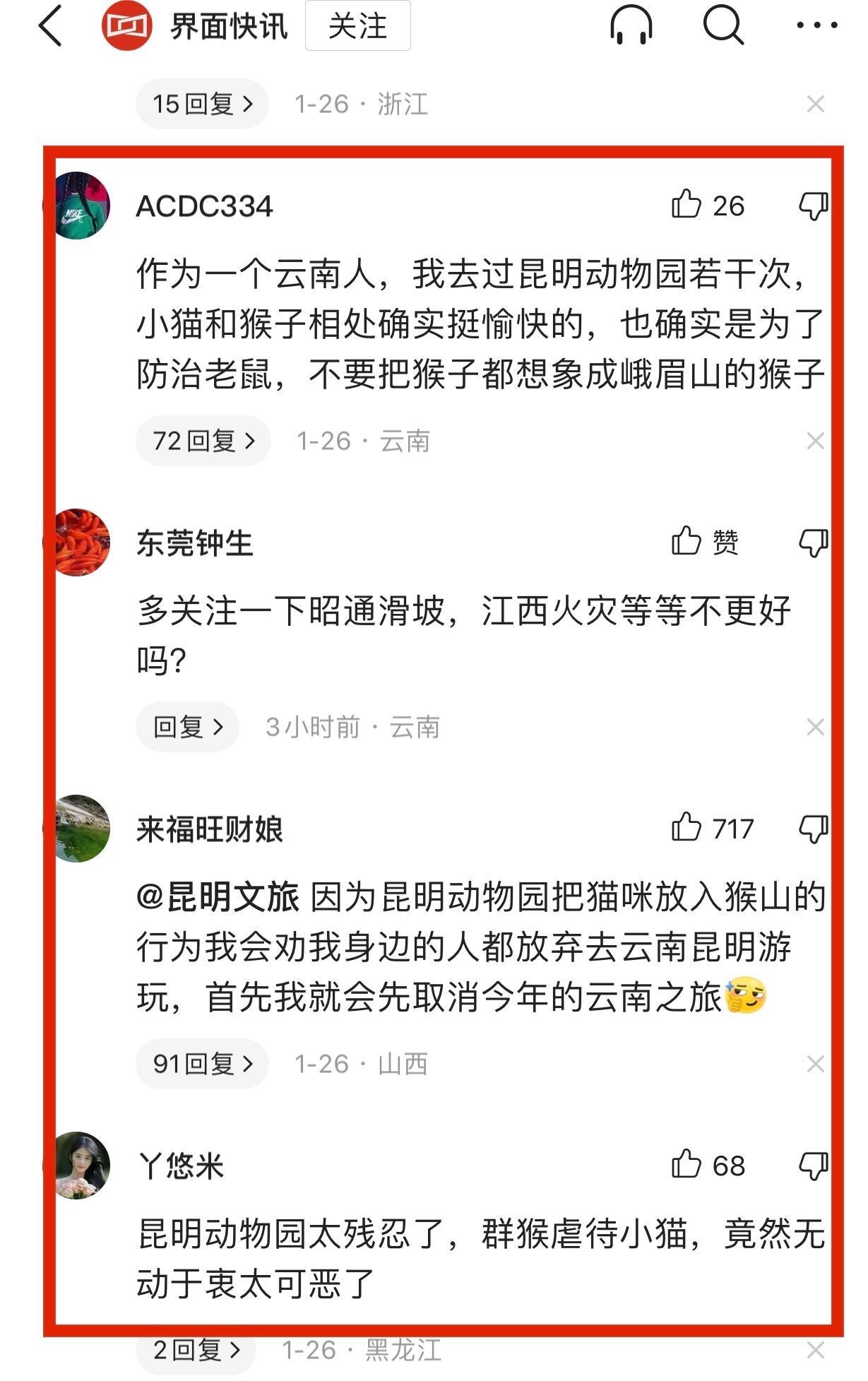This screenshot has width=868, height=1381.
Task: Open the search magnifier icon
Action: click(723, 27)
